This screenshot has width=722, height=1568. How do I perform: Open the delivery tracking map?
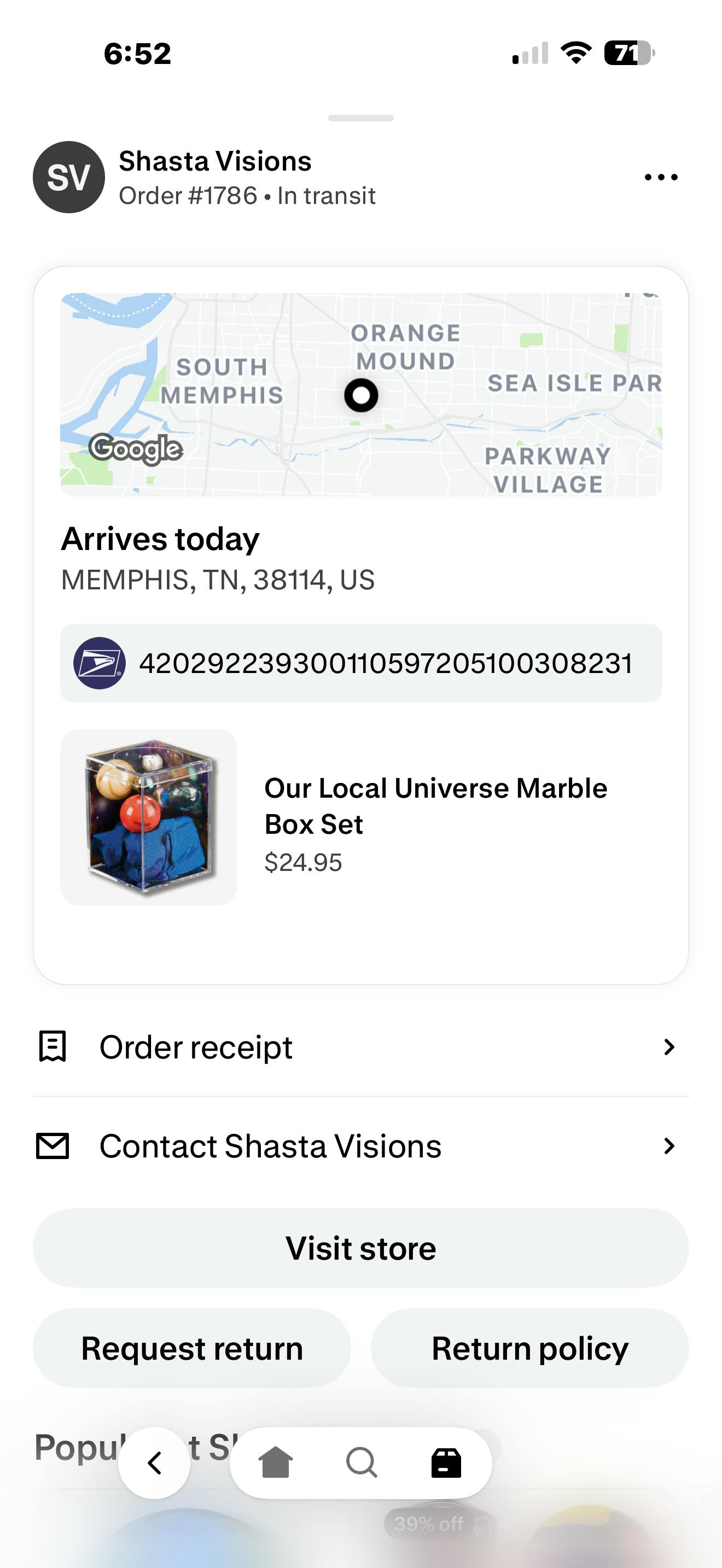(361, 394)
